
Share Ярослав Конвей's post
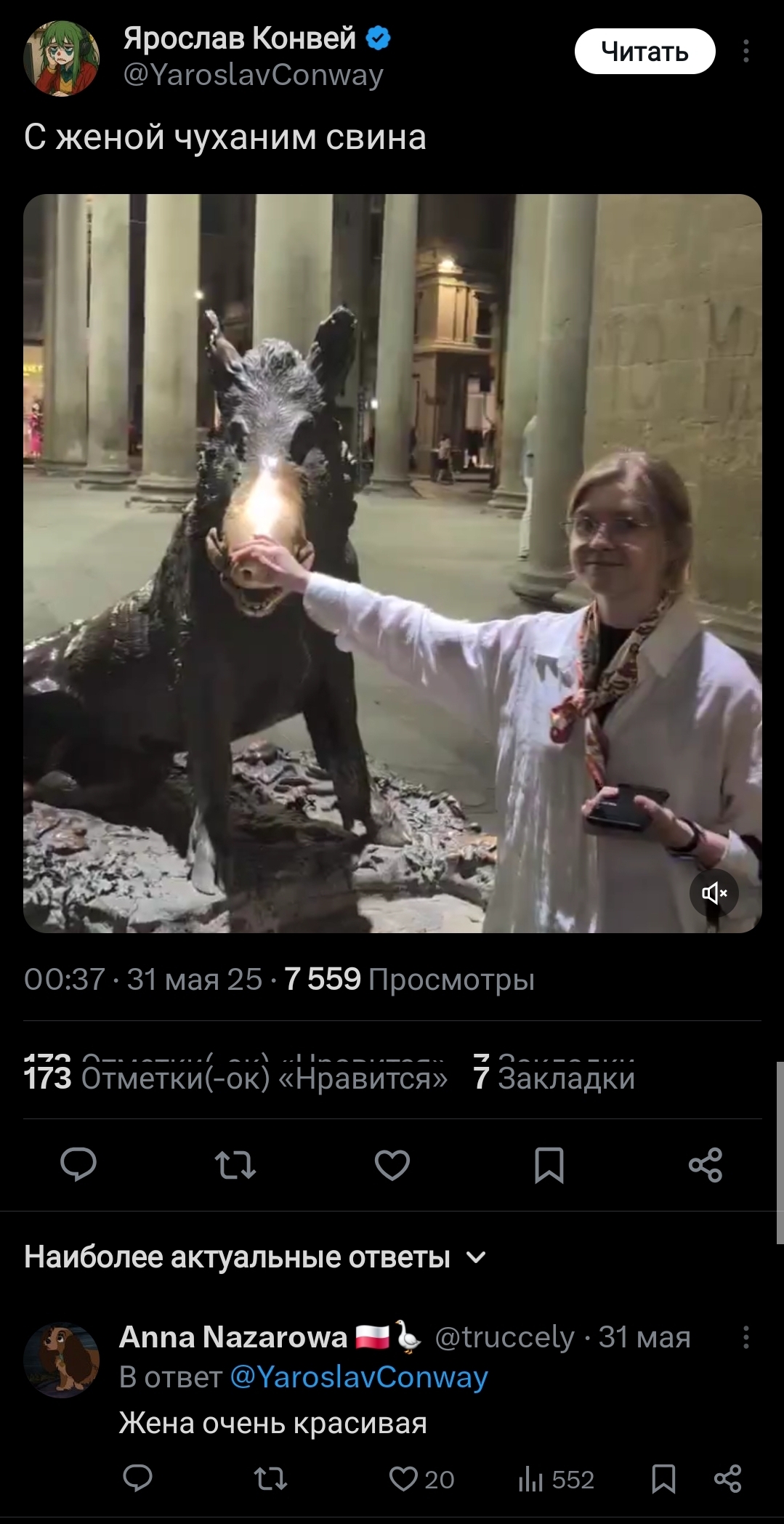point(706,1164)
